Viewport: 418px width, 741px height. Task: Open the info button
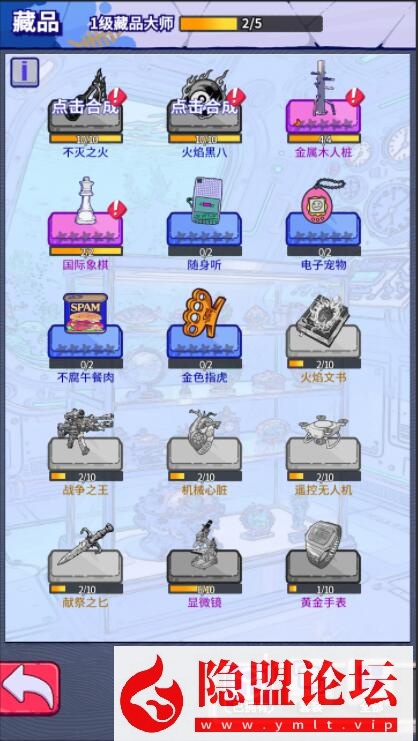click(25, 72)
